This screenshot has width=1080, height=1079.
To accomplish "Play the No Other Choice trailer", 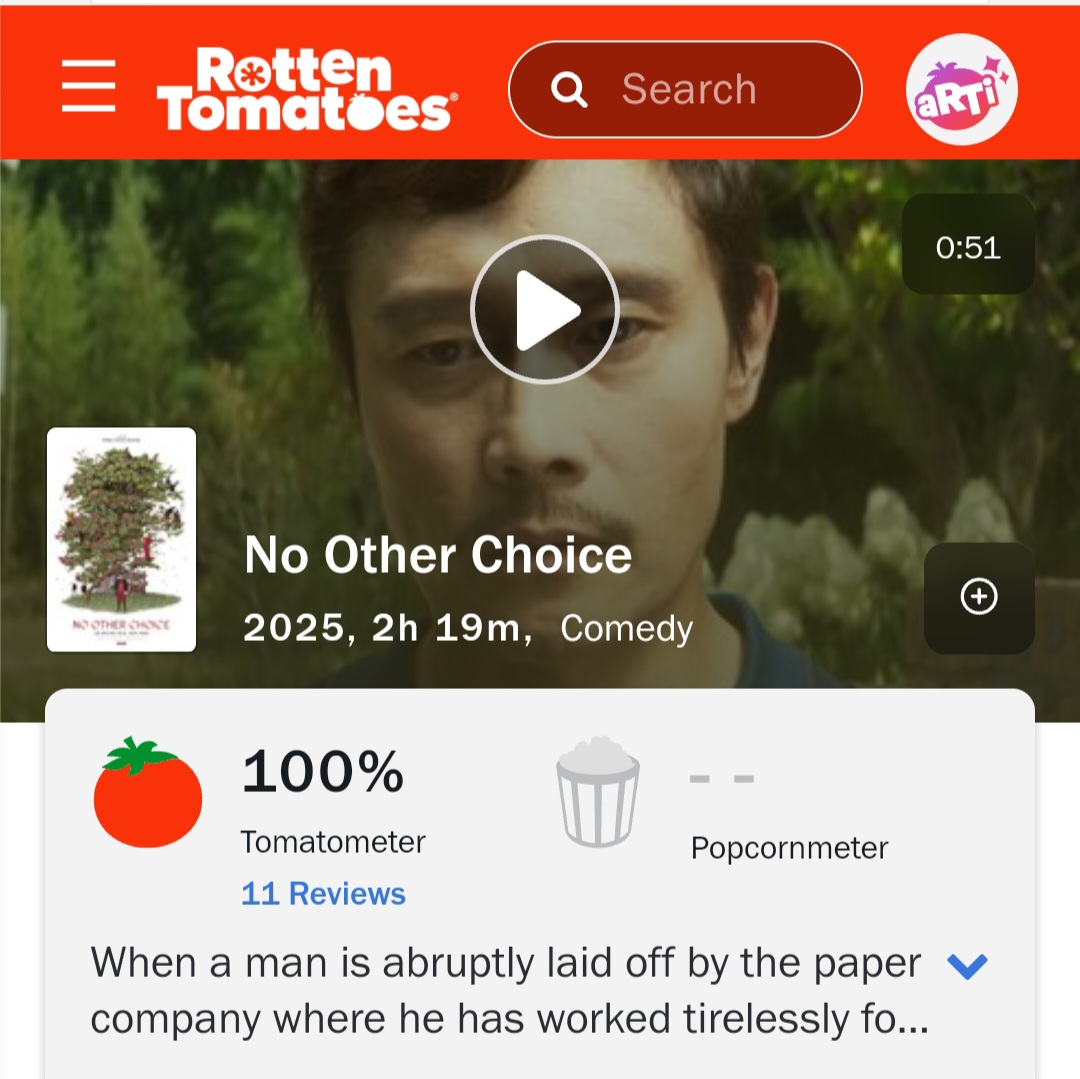I will (x=545, y=309).
